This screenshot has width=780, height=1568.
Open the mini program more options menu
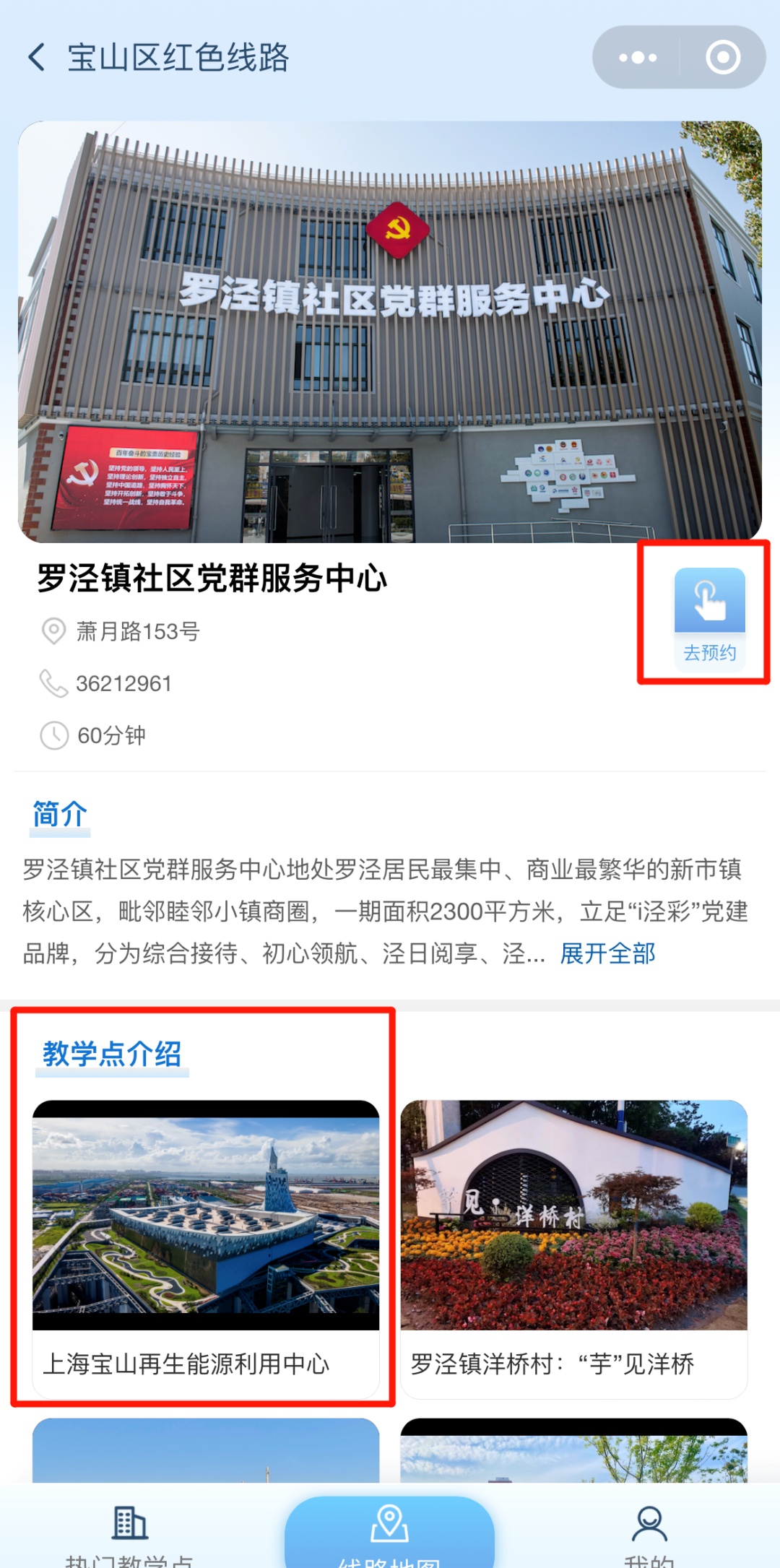(x=637, y=57)
